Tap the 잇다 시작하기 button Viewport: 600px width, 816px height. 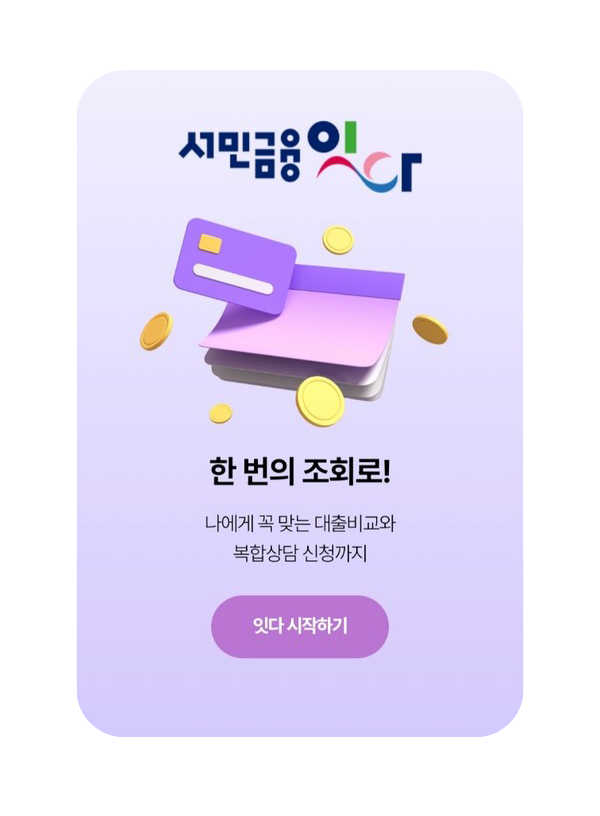[299, 627]
